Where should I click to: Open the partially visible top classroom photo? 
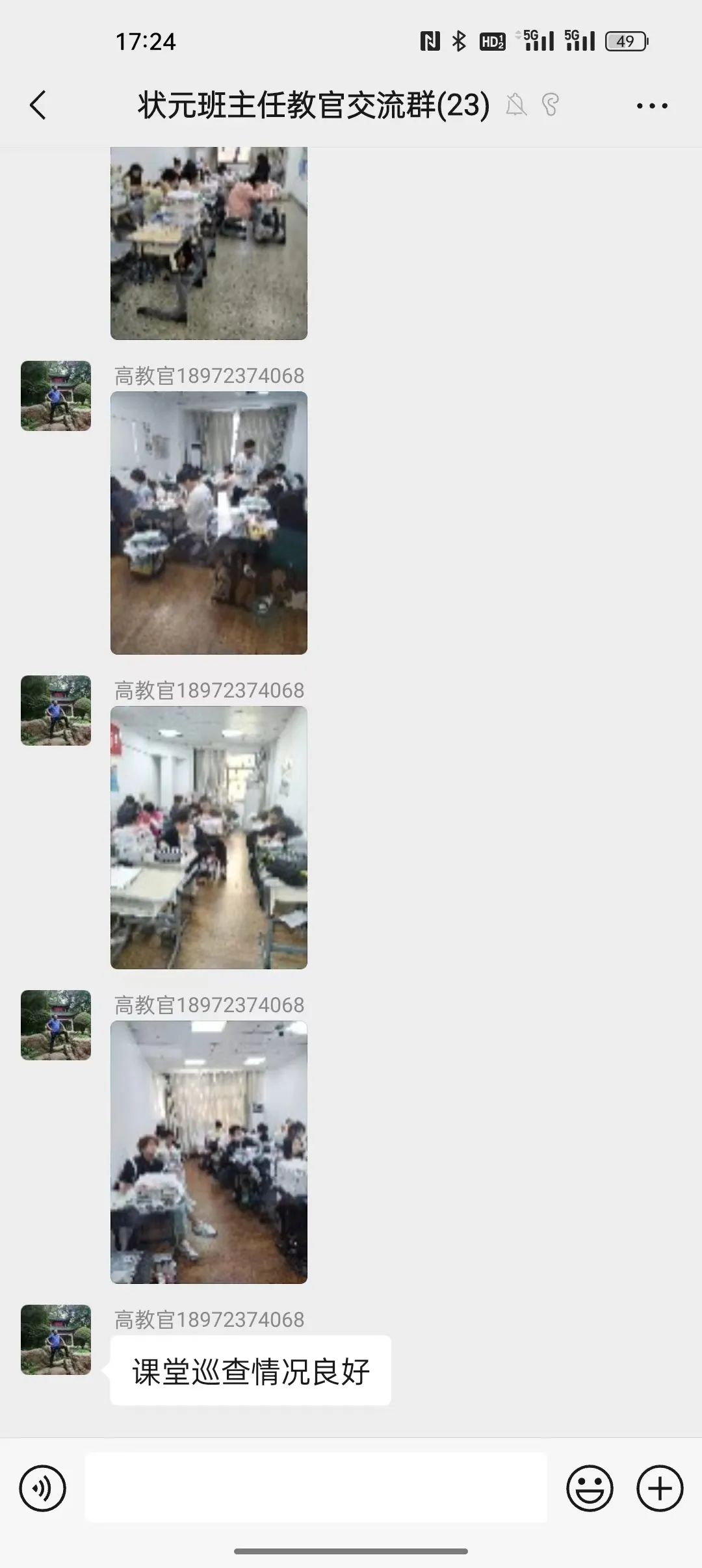coord(209,243)
